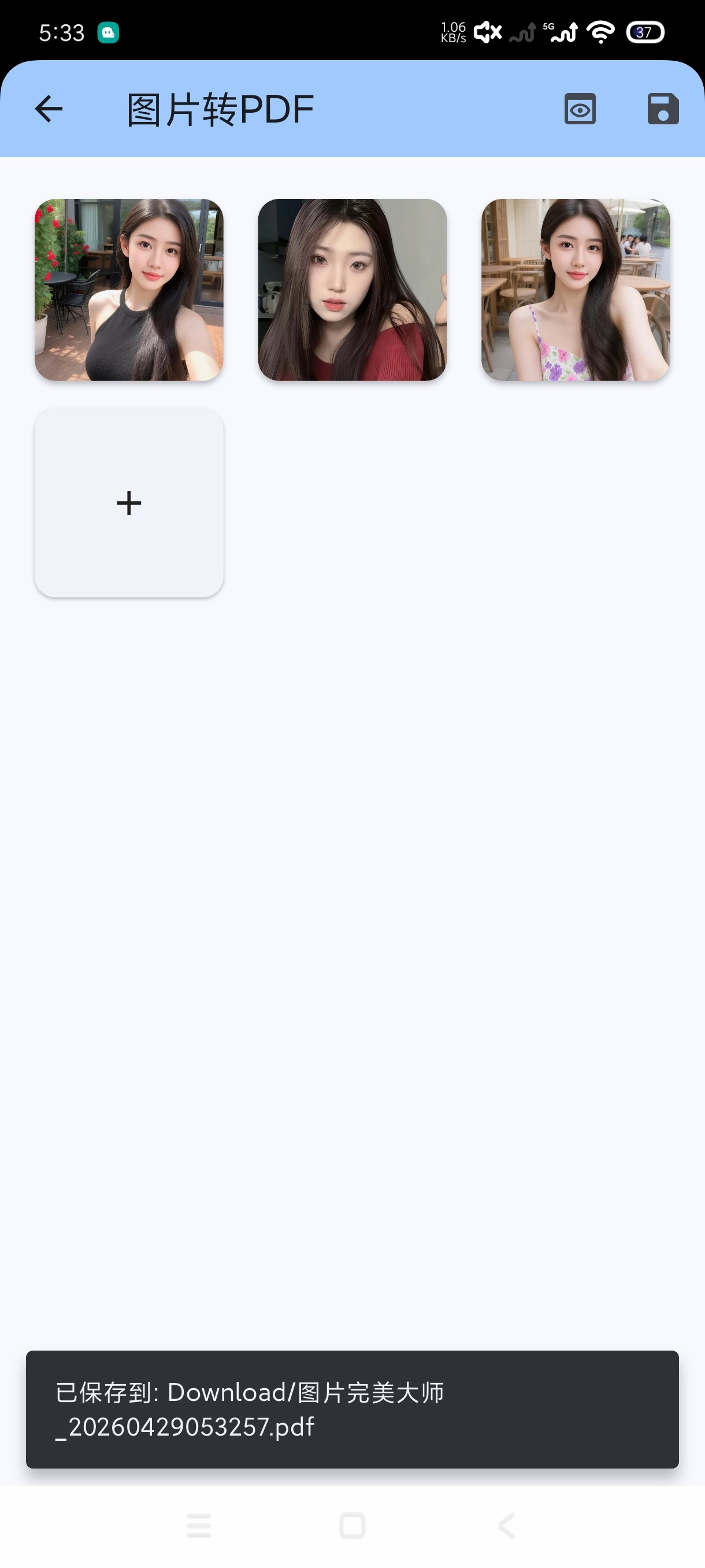The image size is (705, 1568).
Task: Open recent apps from the navigation bar
Action: (x=199, y=1525)
